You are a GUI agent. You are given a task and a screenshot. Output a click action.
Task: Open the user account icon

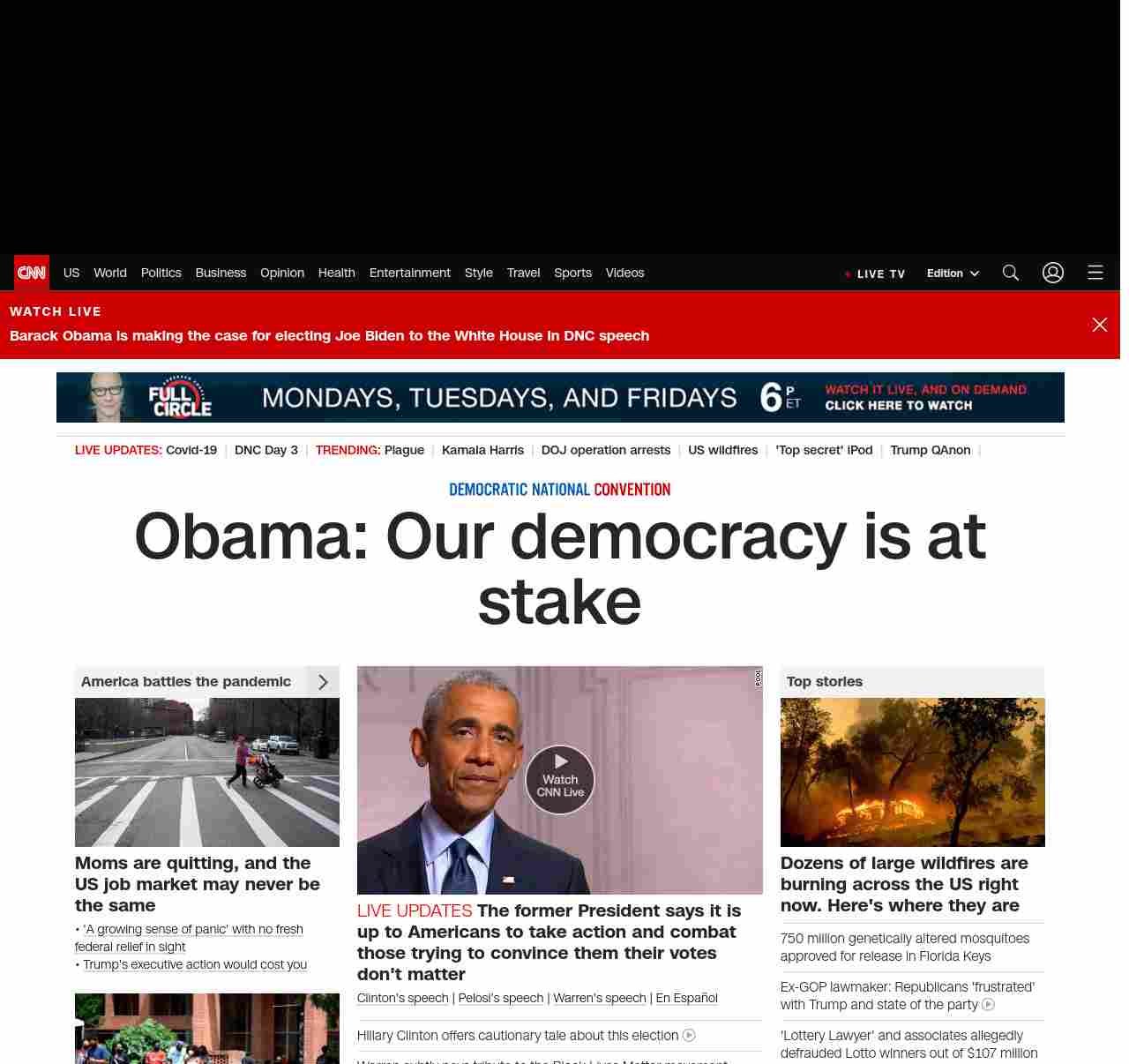tap(1052, 273)
